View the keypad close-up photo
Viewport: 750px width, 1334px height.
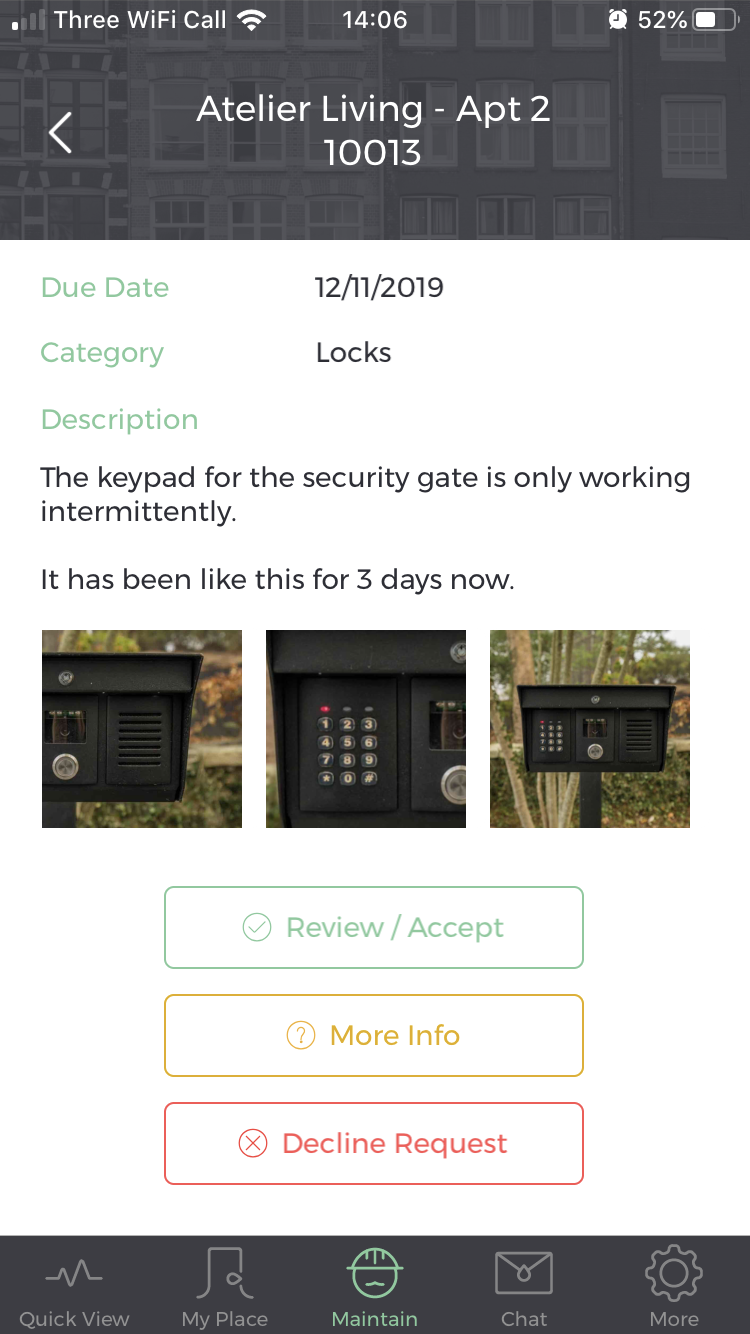click(x=366, y=729)
